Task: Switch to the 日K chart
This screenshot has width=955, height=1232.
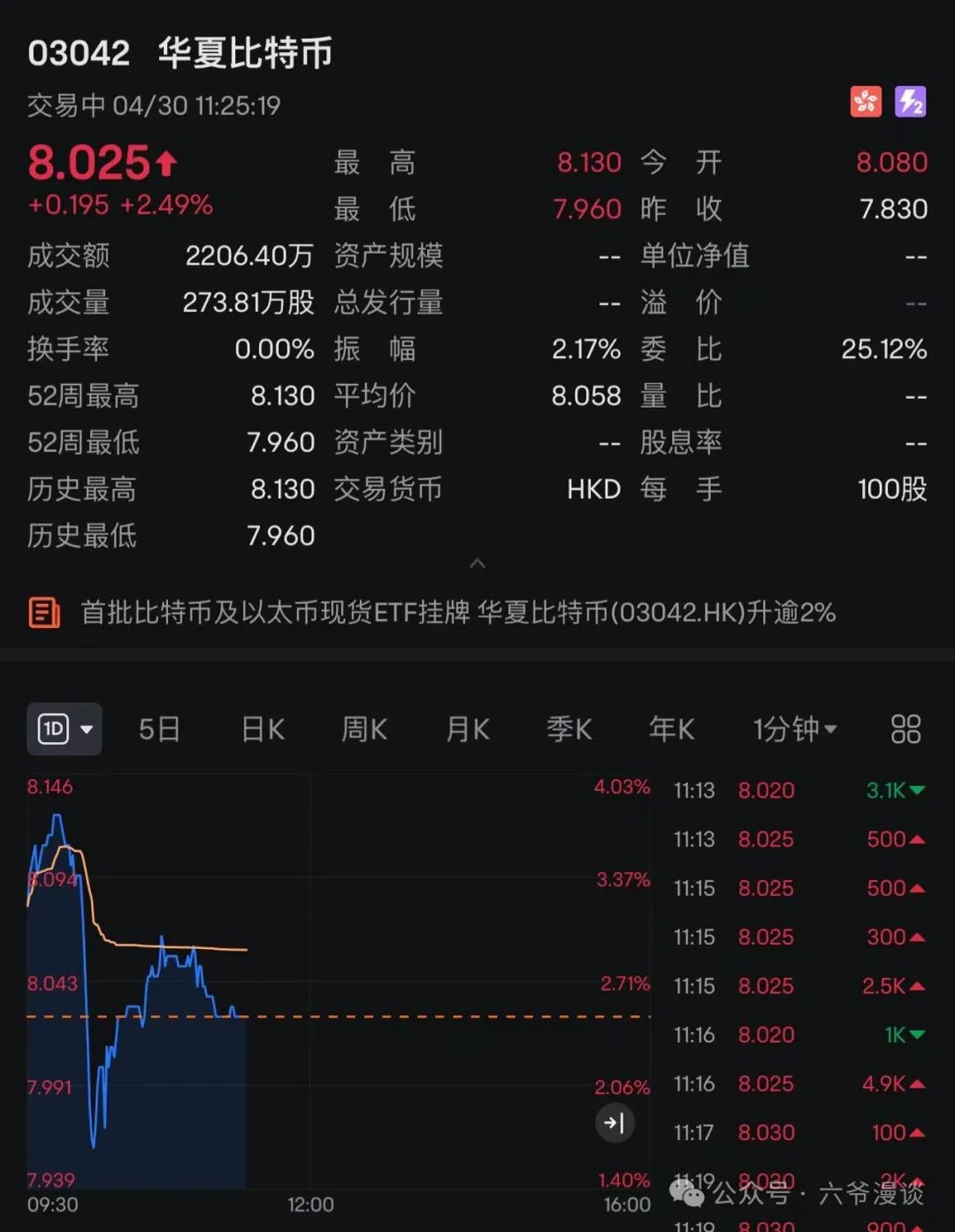Action: coord(263,730)
